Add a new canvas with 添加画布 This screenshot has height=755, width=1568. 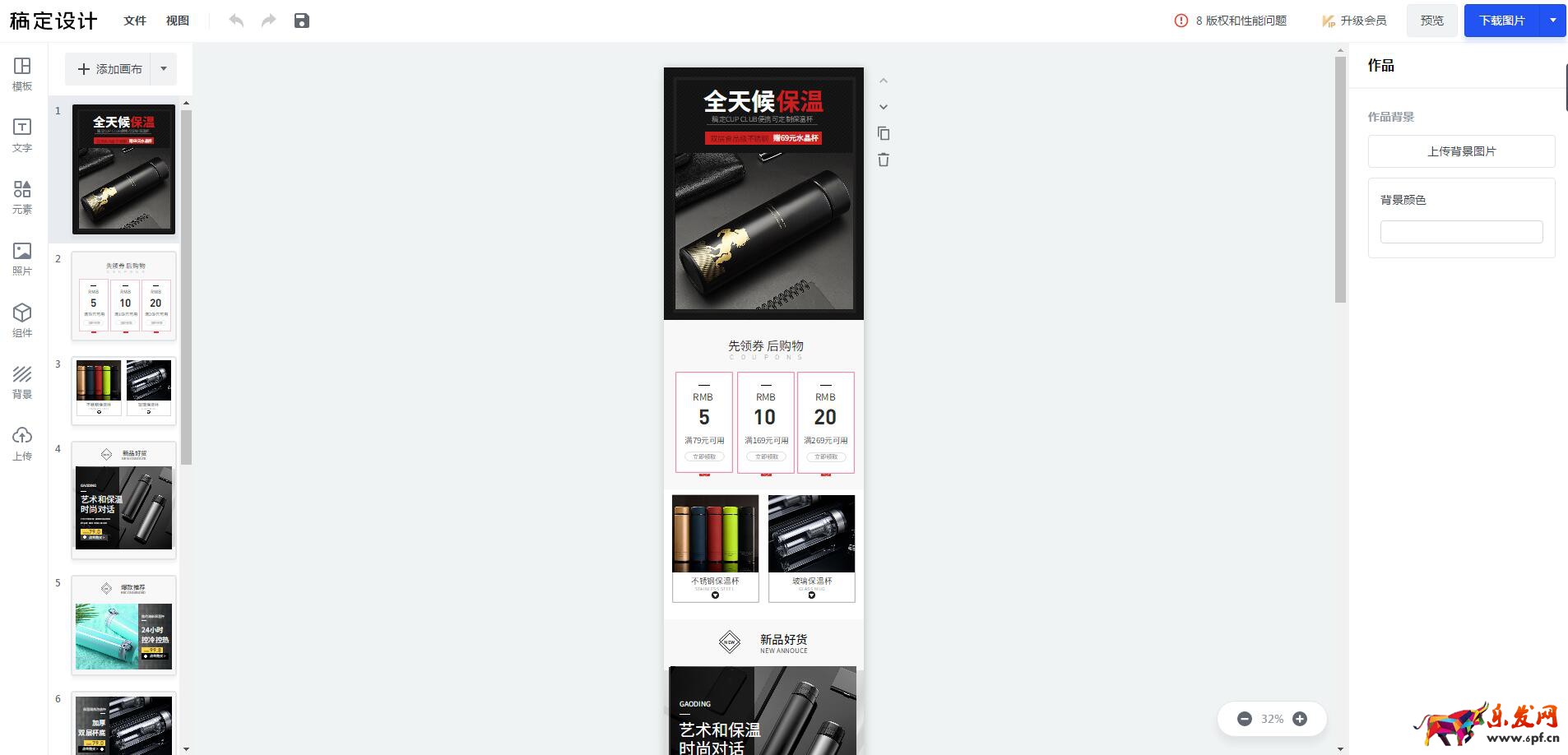pos(110,69)
